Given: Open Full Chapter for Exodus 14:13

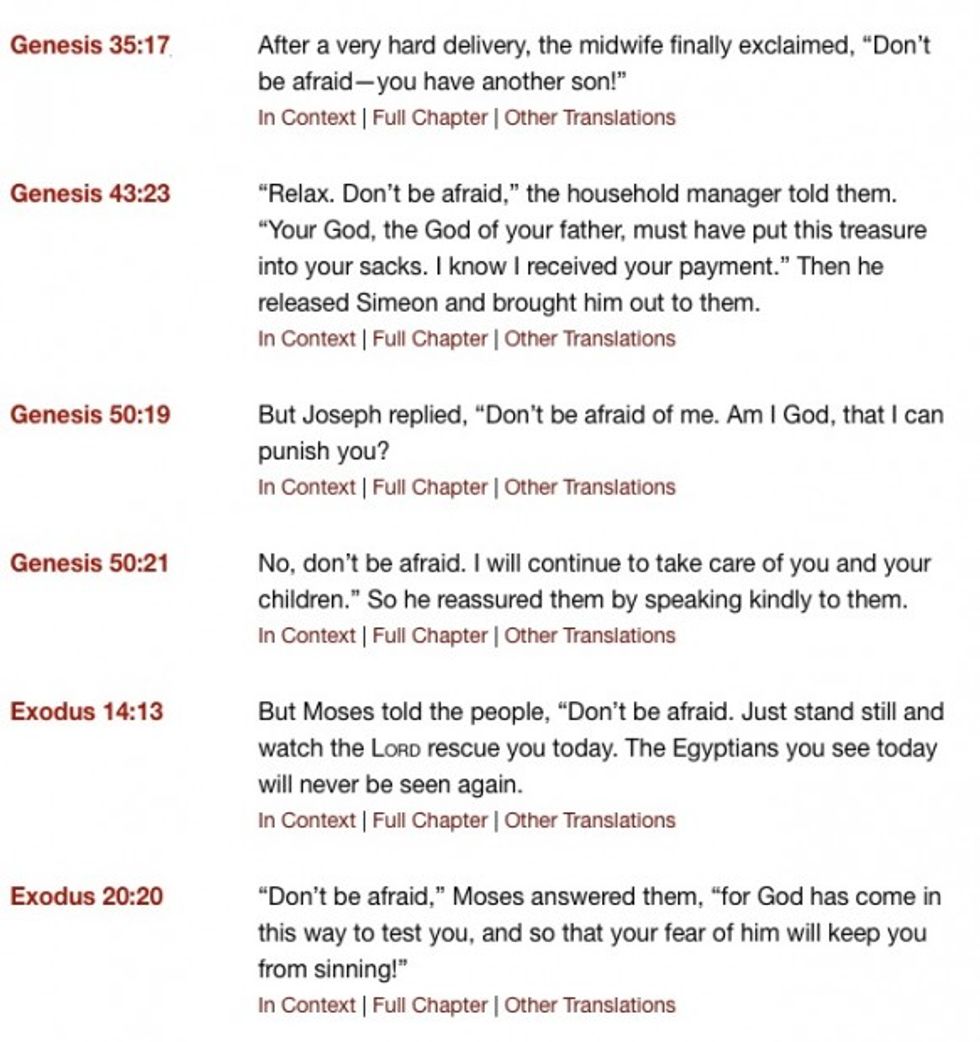Looking at the screenshot, I should coord(430,821).
